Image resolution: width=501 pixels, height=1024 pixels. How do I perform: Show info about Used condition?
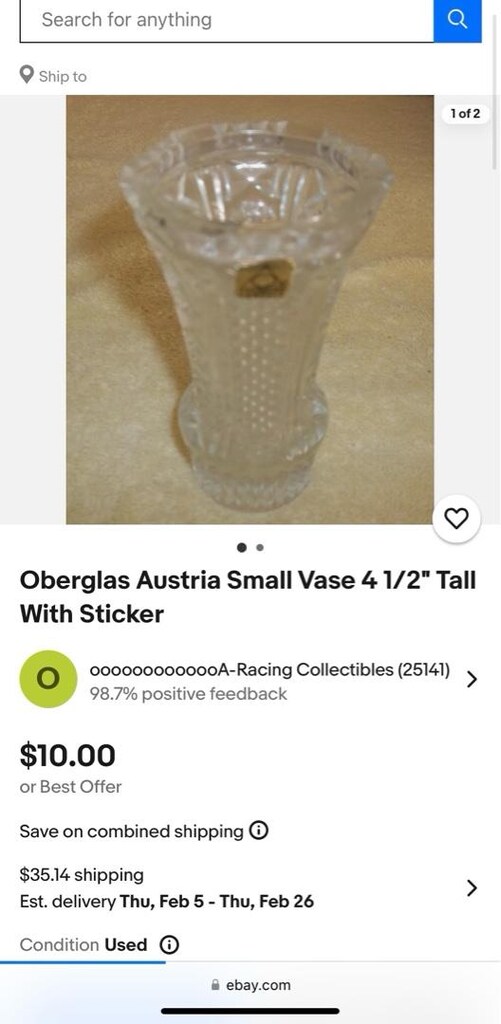169,944
